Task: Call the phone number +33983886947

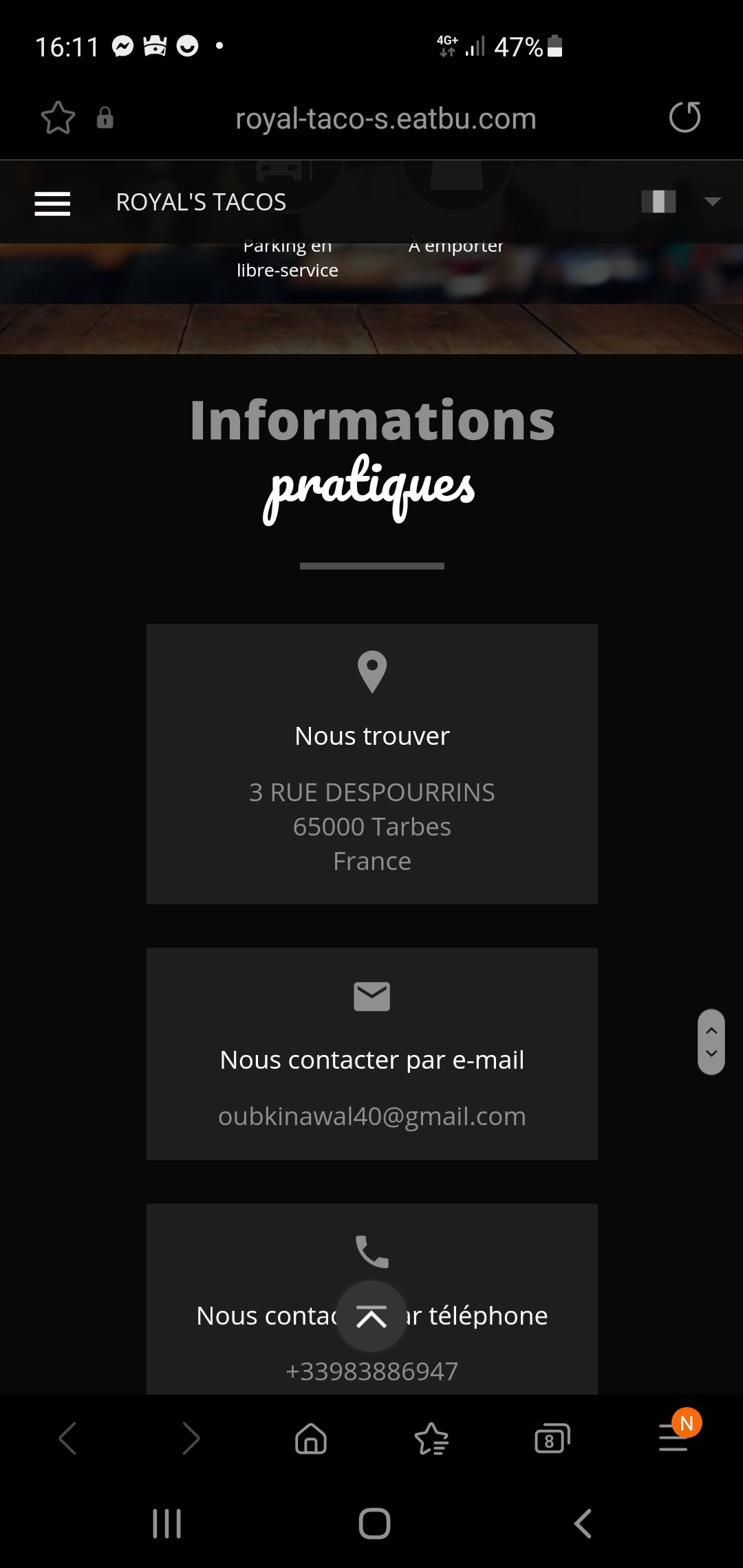Action: [371, 1371]
